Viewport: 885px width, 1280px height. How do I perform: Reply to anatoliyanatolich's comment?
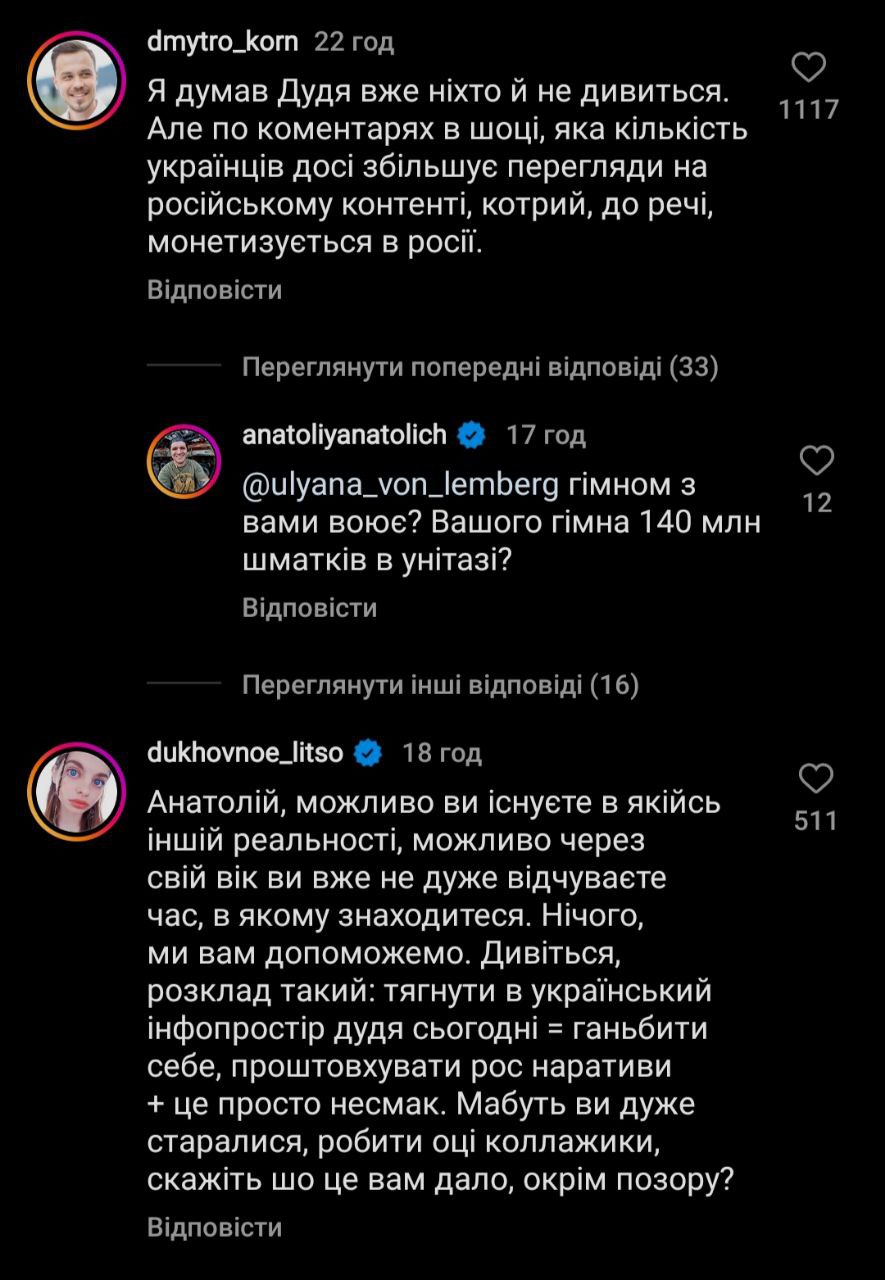[310, 608]
